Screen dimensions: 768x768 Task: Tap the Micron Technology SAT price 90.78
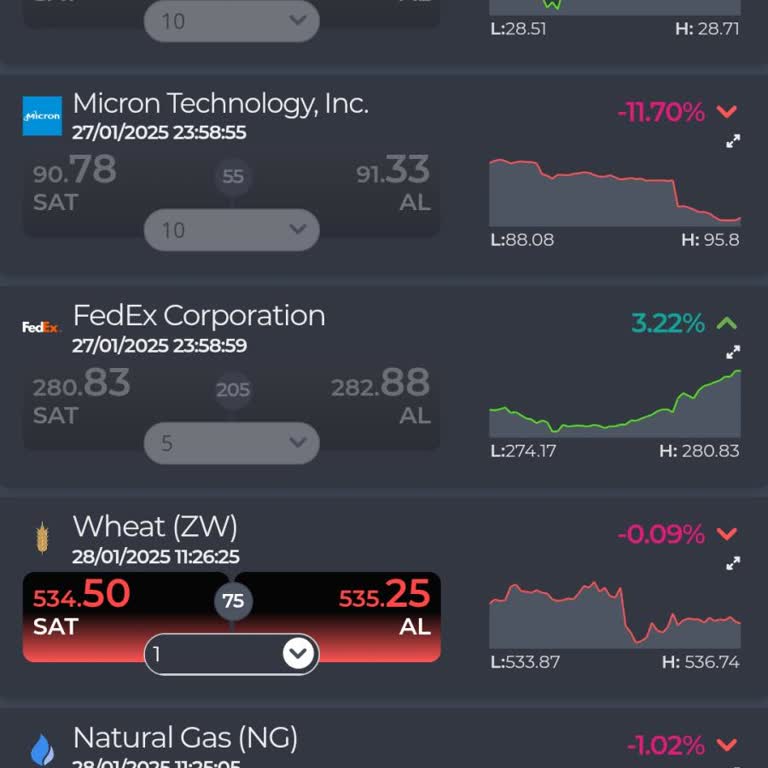pos(75,183)
